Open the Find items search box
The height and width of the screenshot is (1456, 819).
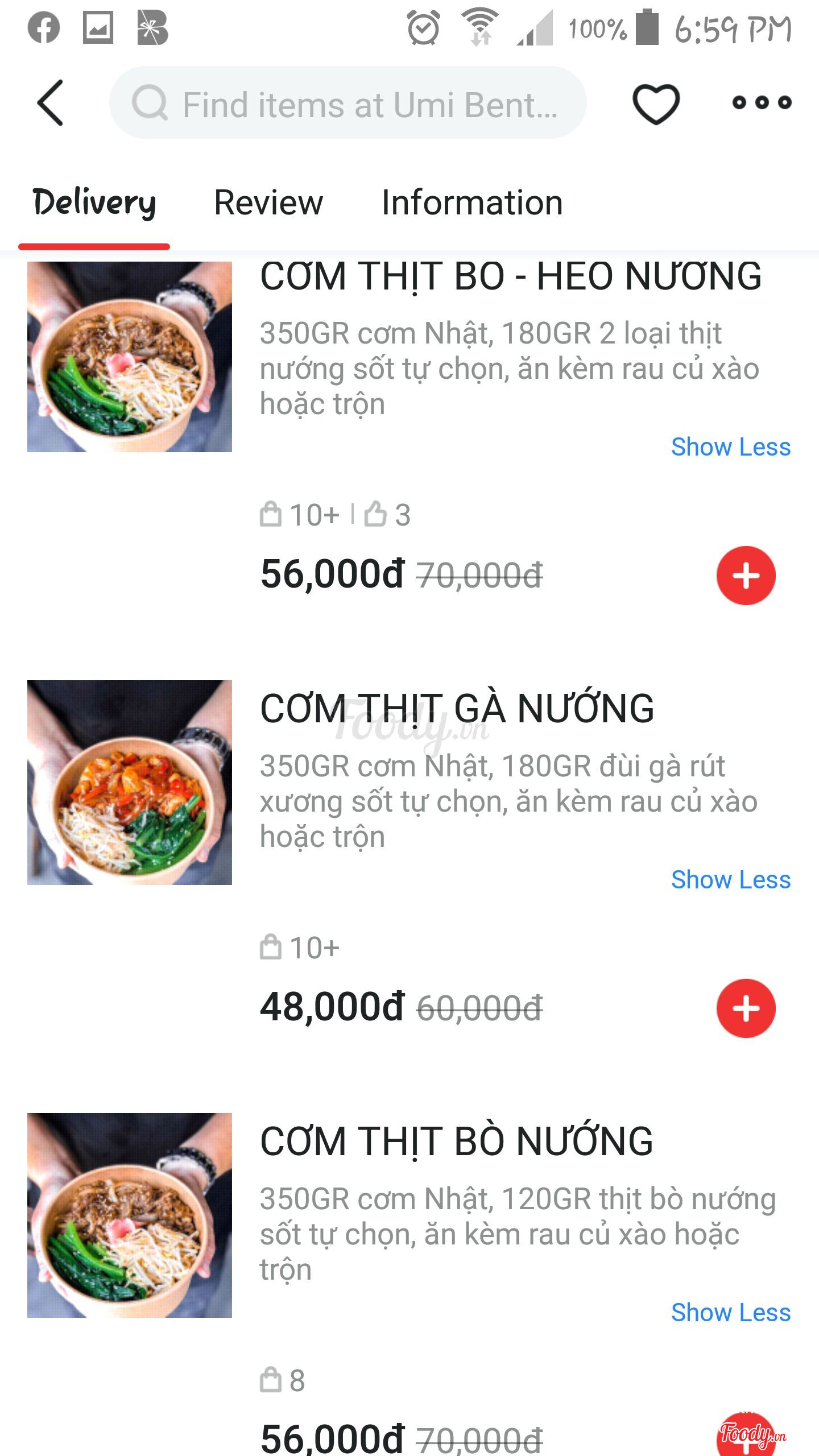tap(347, 103)
